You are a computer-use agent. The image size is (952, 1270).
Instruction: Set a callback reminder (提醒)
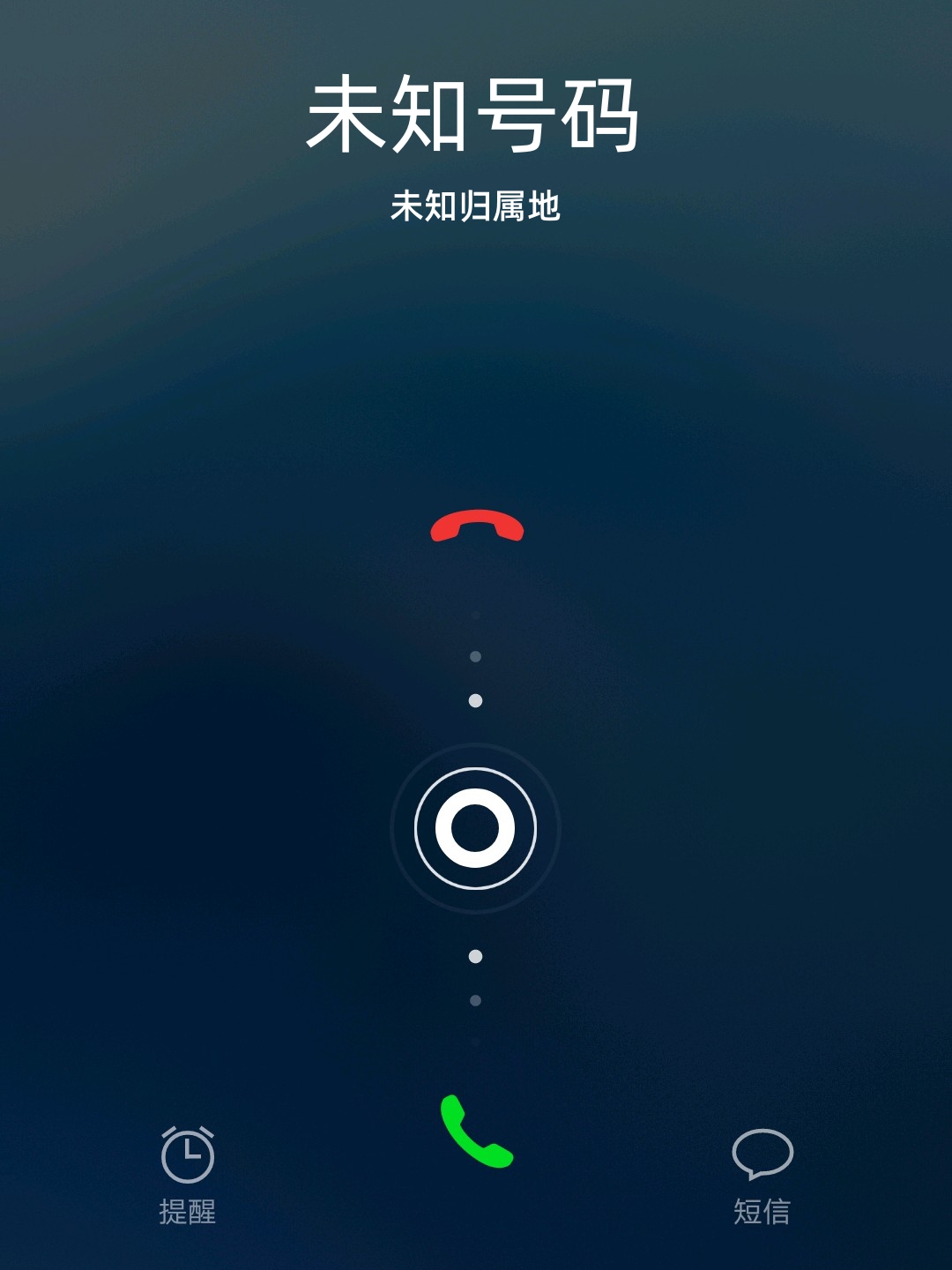click(188, 1174)
